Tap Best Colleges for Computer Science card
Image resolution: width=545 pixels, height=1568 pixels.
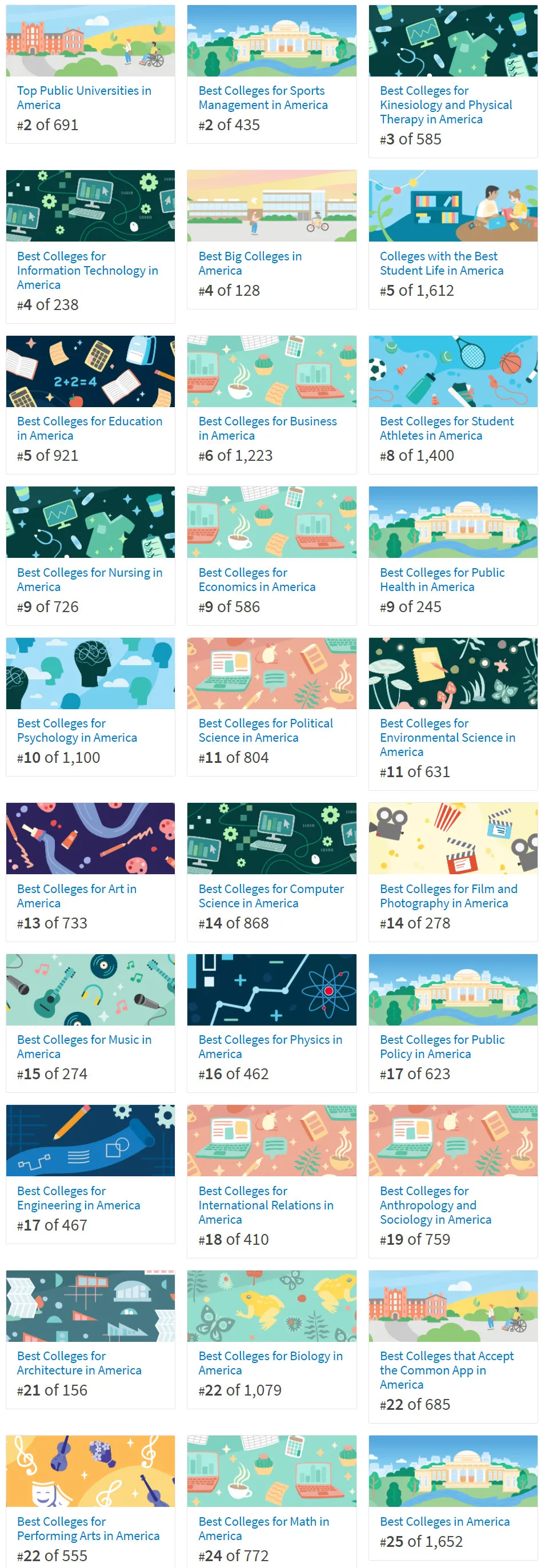coord(271,895)
